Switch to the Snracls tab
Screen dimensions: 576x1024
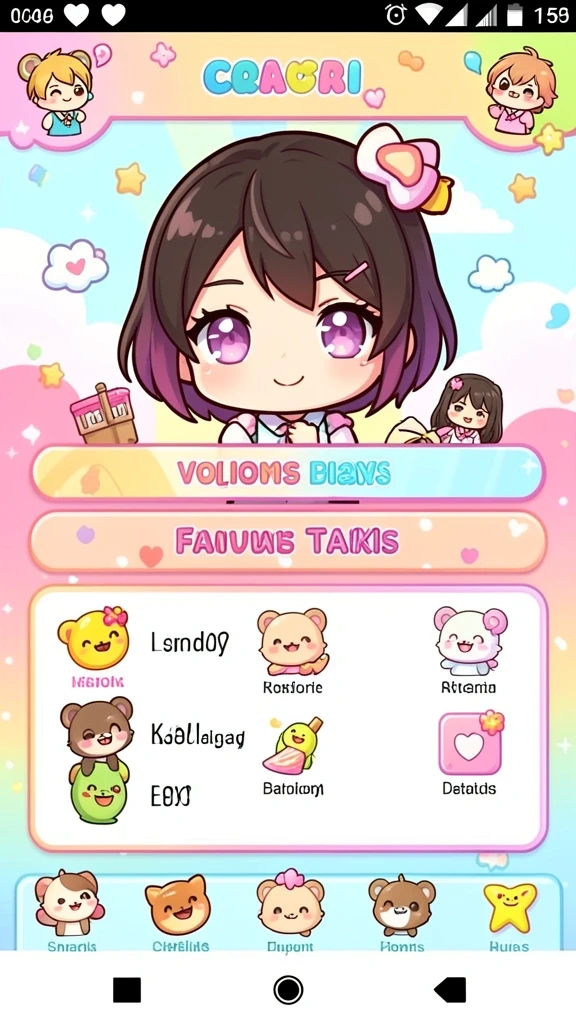click(x=71, y=911)
